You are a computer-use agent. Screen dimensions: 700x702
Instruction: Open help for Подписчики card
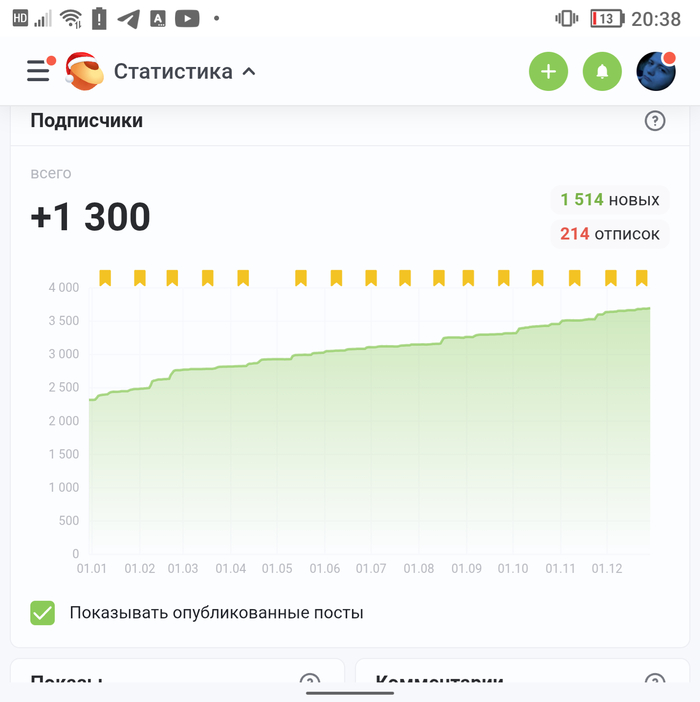click(x=655, y=121)
